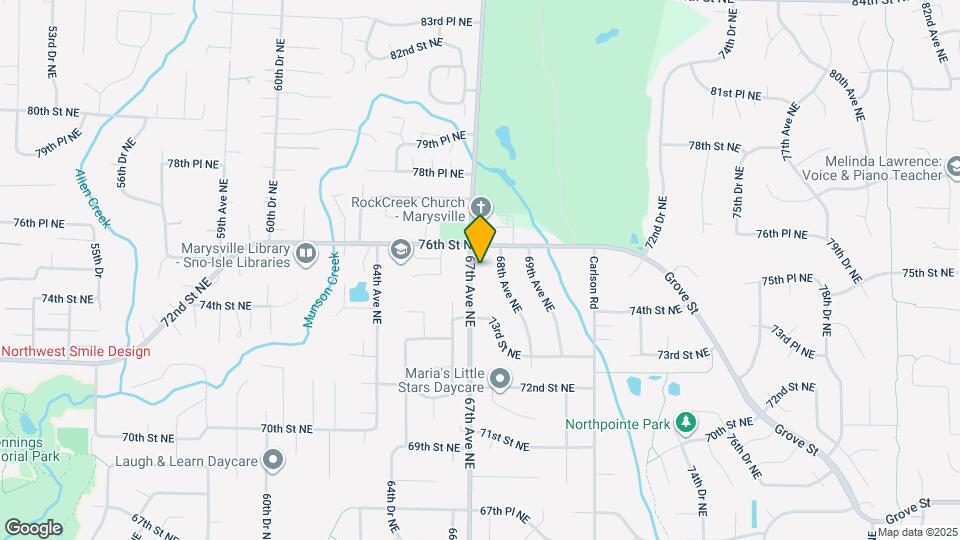
Task: Select Marysville Library - Sno-Isle Libraries pin
Action: pos(306,256)
